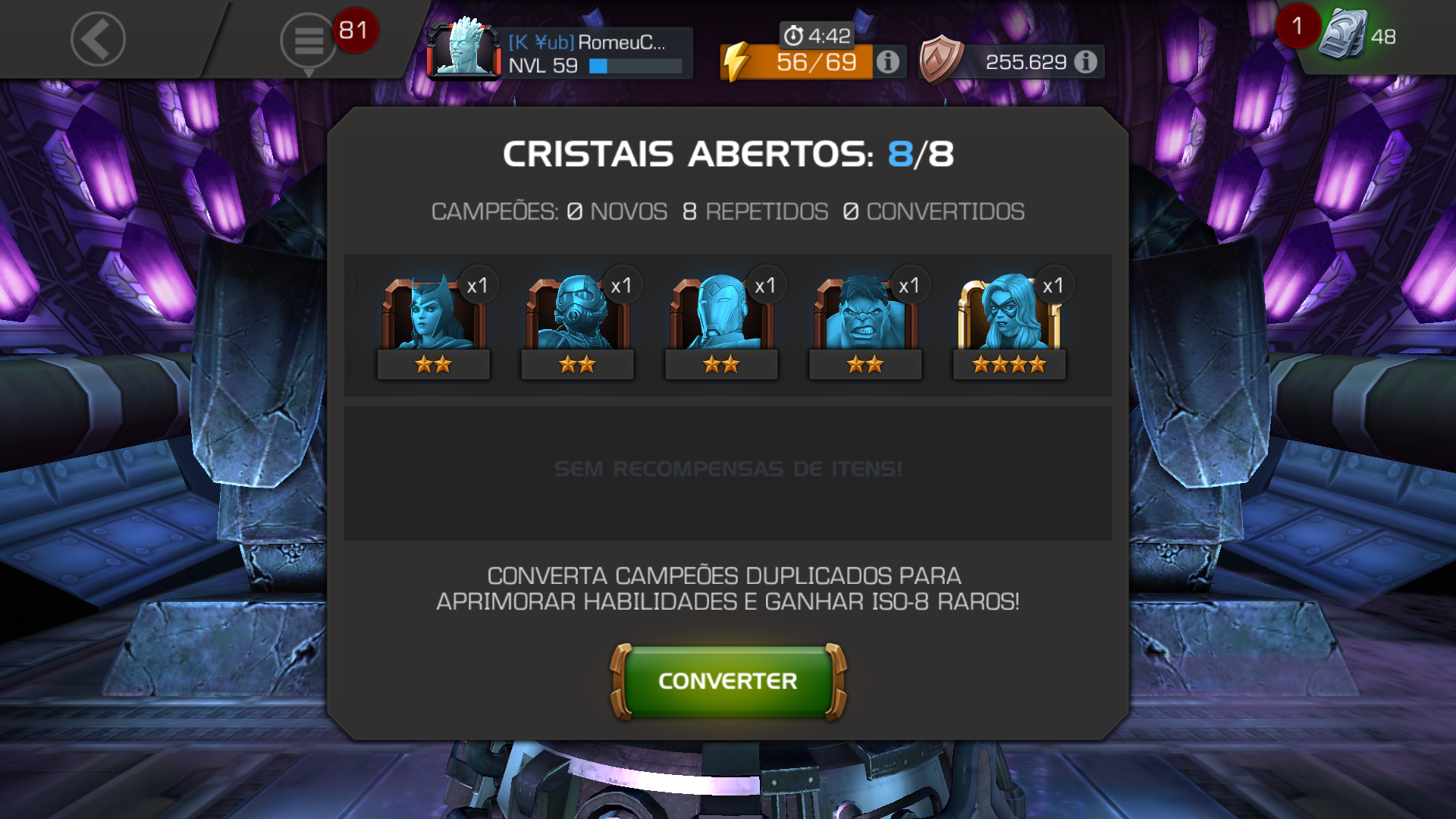
Task: Open RomeuC player profile
Action: click(x=561, y=52)
